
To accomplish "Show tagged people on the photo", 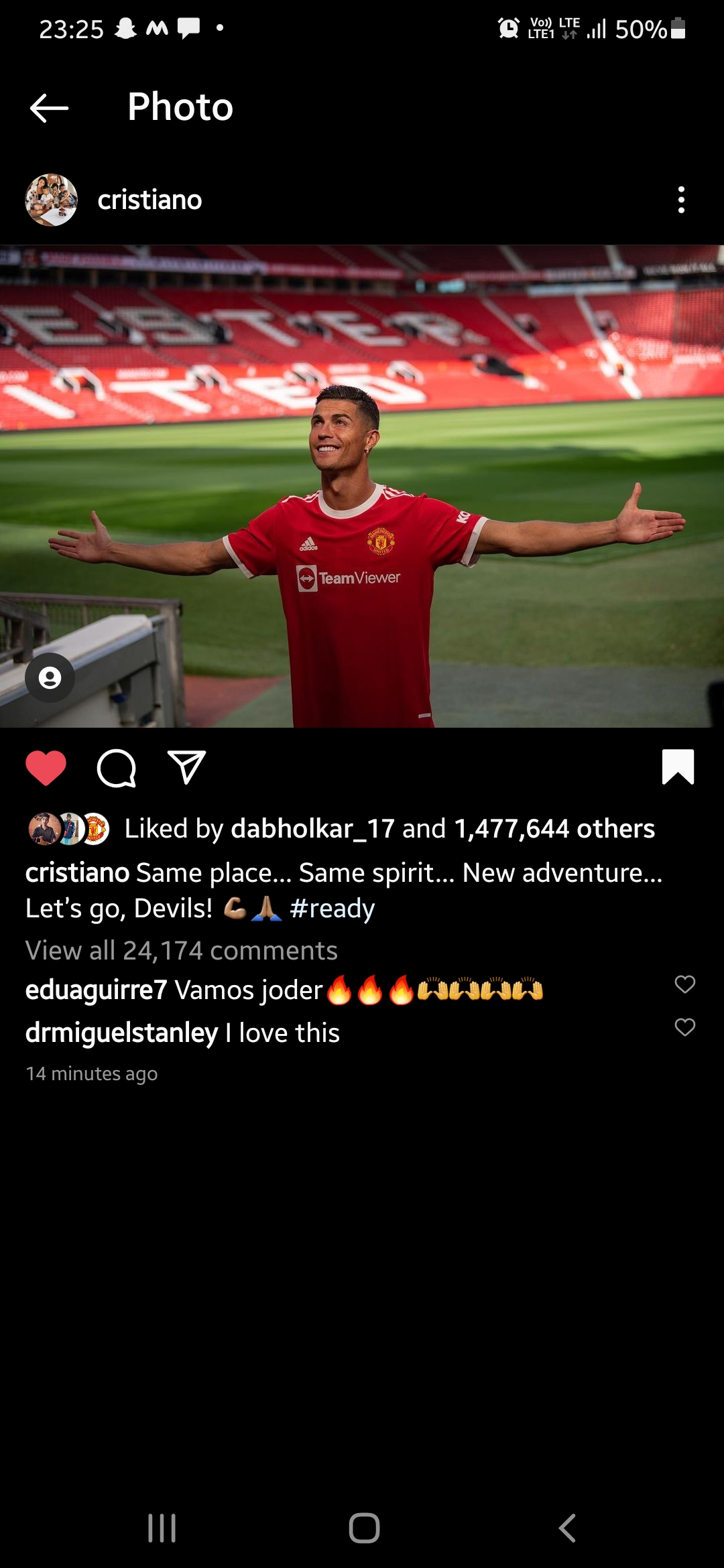I will [x=50, y=678].
